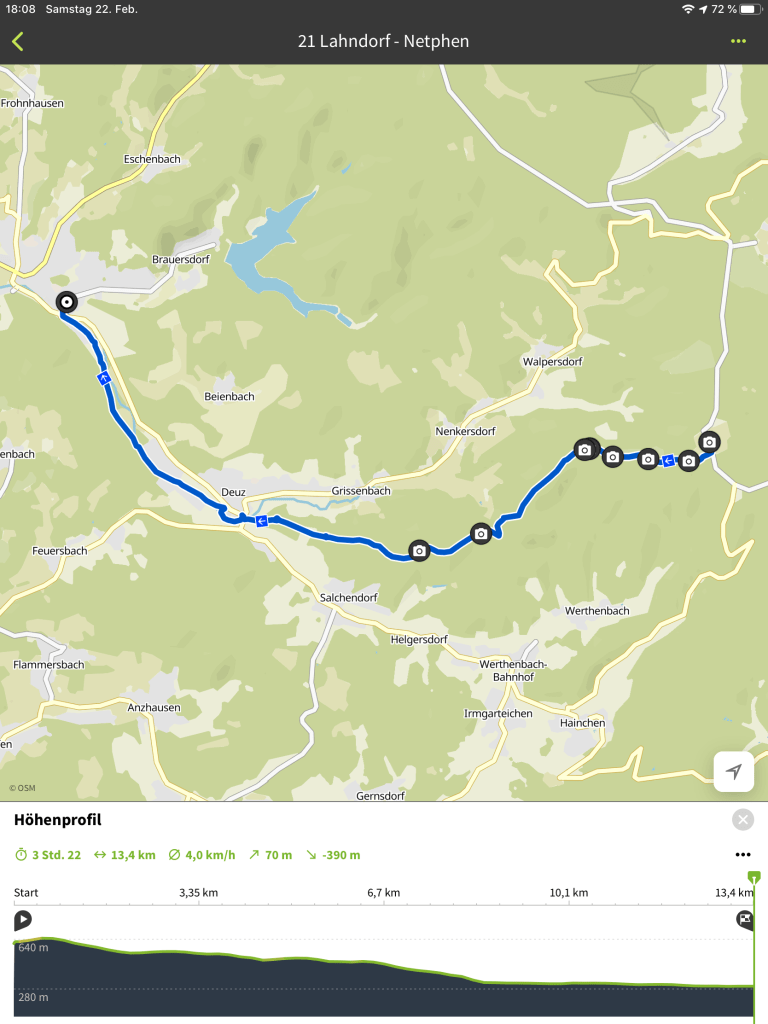Open more options for the Höhenprofil
The height and width of the screenshot is (1024, 768).
(742, 855)
